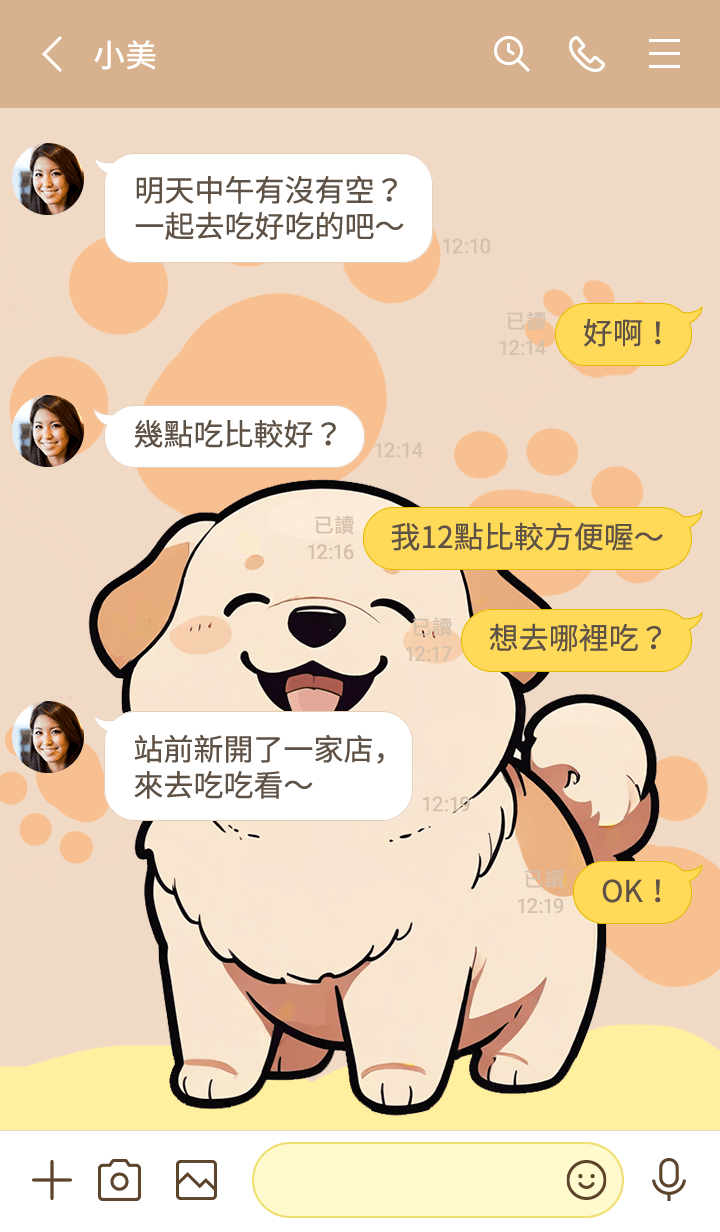Go back from the chat with 小美
The image size is (720, 1232).
53,55
